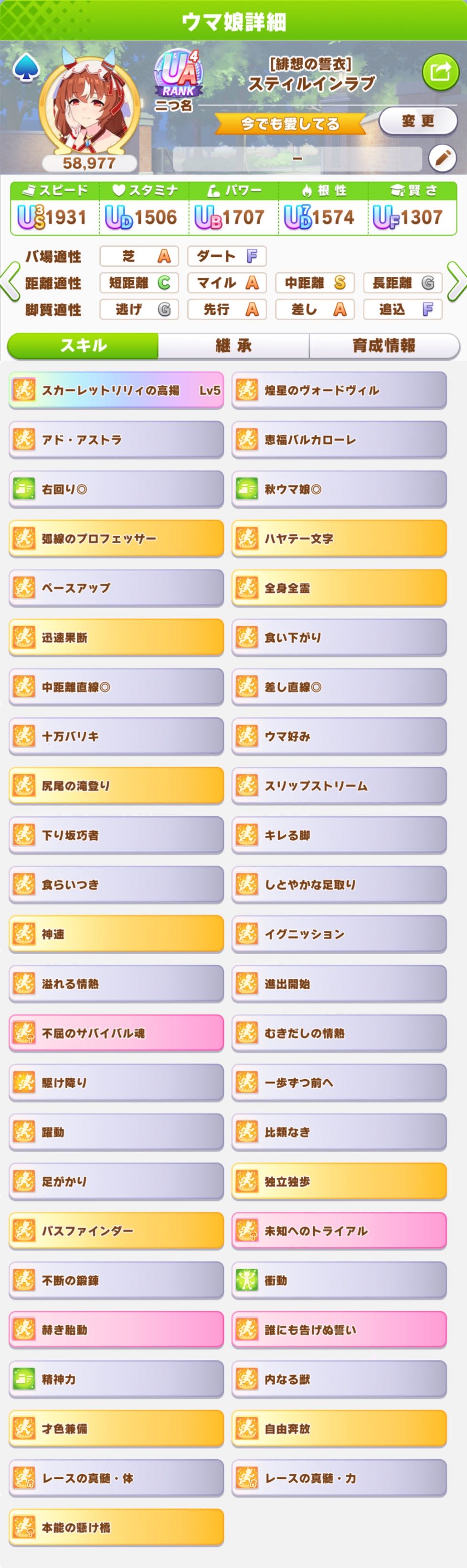Switch to the スキル tab
The image size is (467, 1568).
[83, 346]
